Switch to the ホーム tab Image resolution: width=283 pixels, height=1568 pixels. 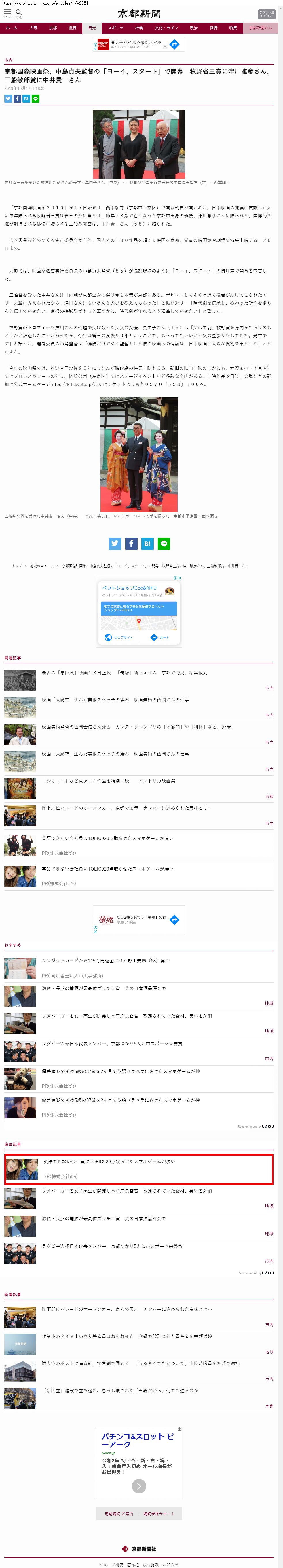(12, 28)
